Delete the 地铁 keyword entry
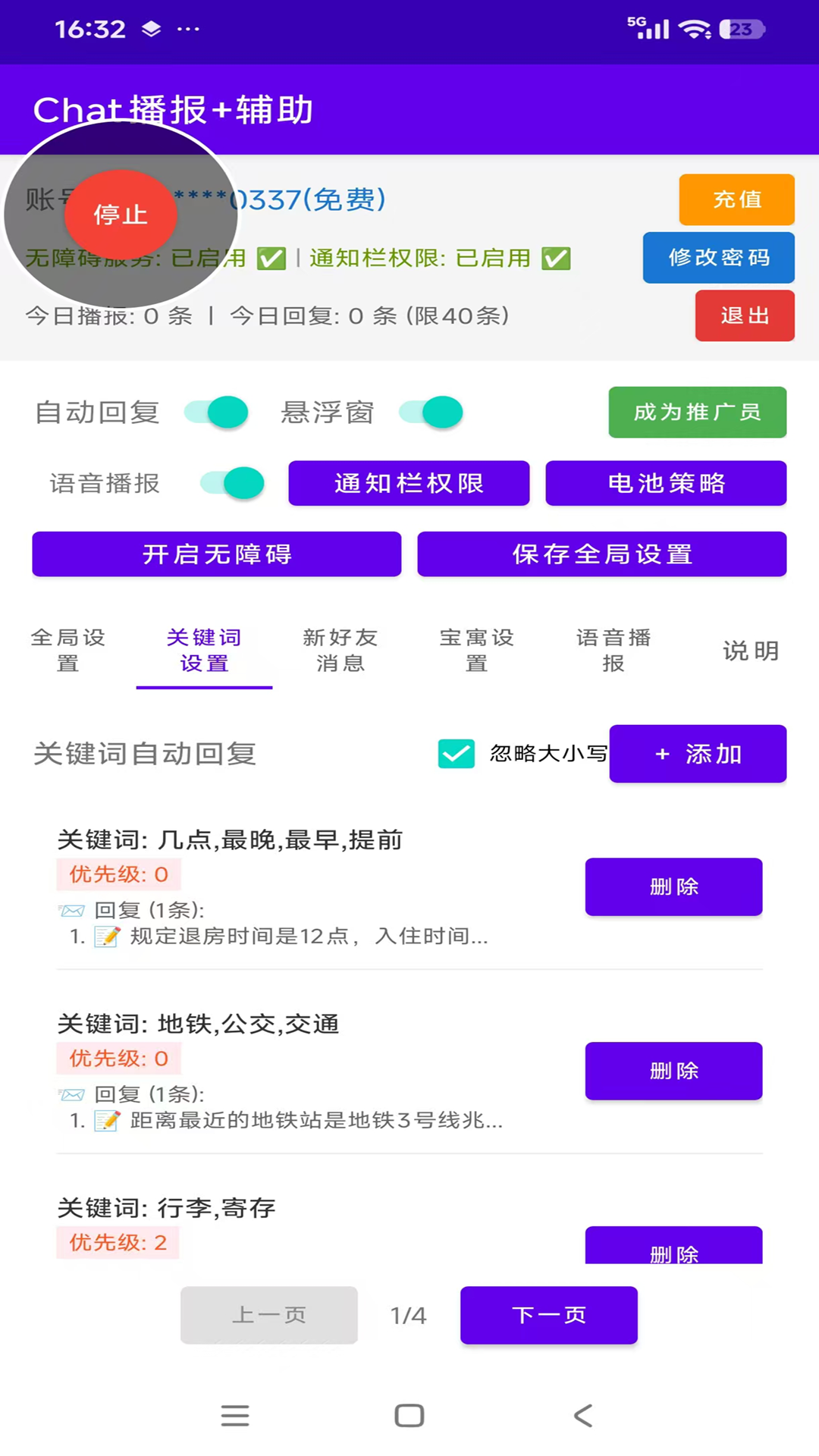The width and height of the screenshot is (819, 1456). pyautogui.click(x=673, y=1071)
